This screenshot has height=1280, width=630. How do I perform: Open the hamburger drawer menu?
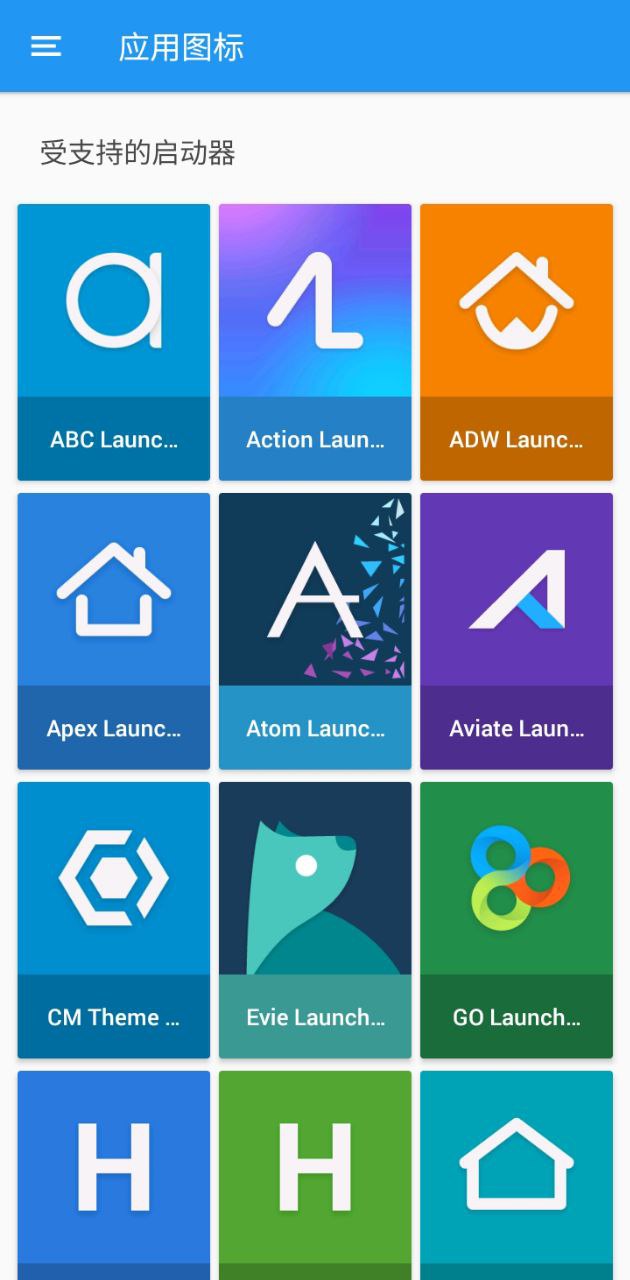46,46
